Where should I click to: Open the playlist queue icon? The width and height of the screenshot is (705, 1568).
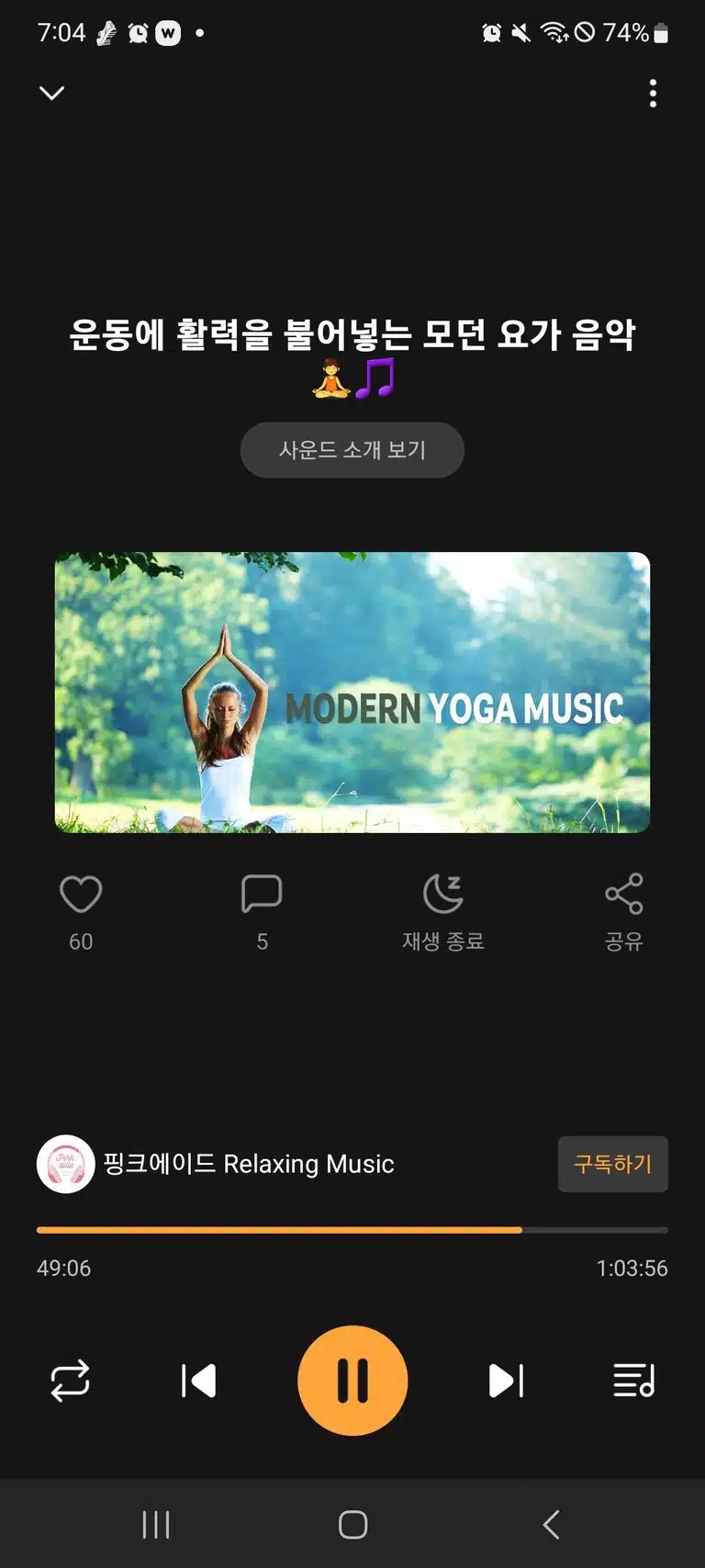pos(634,1381)
